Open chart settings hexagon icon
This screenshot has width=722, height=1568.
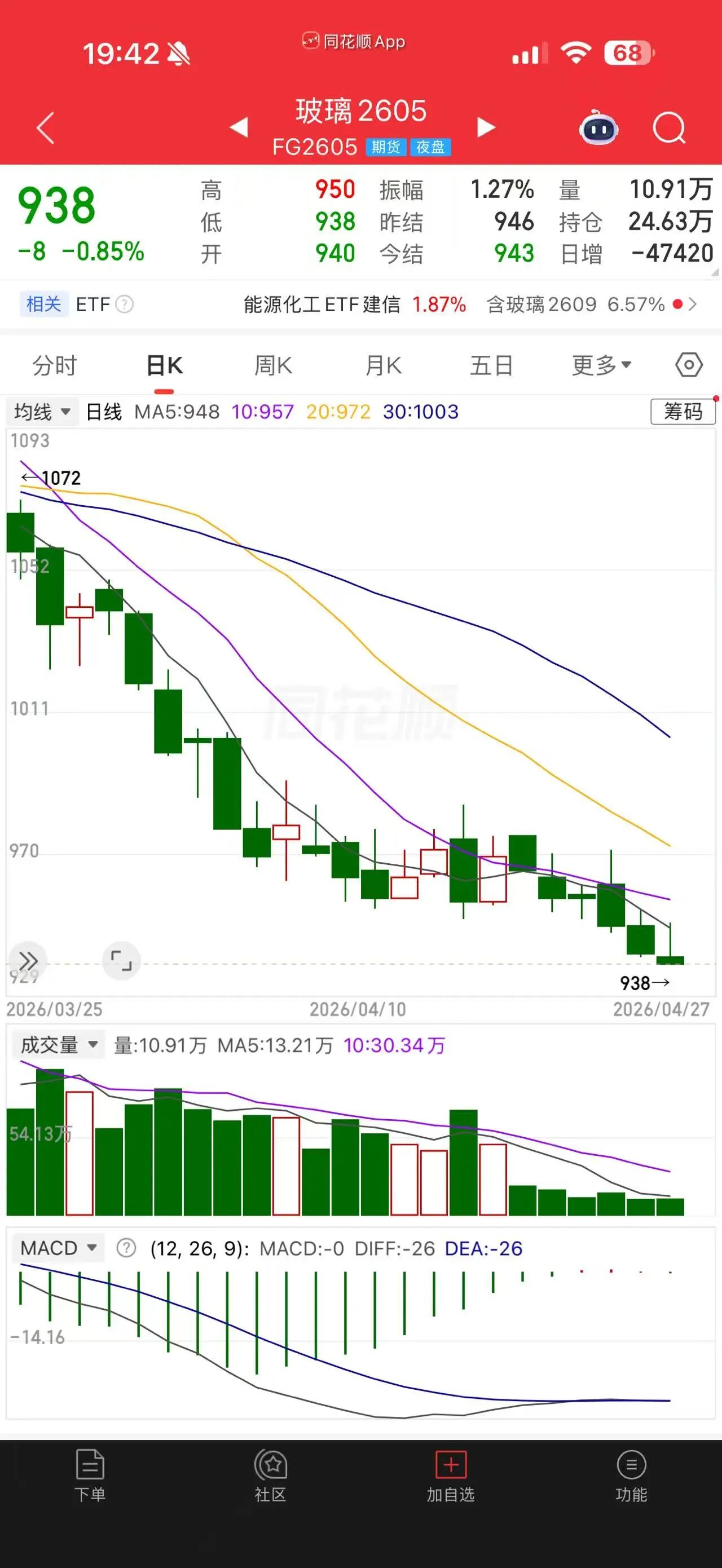(x=689, y=365)
